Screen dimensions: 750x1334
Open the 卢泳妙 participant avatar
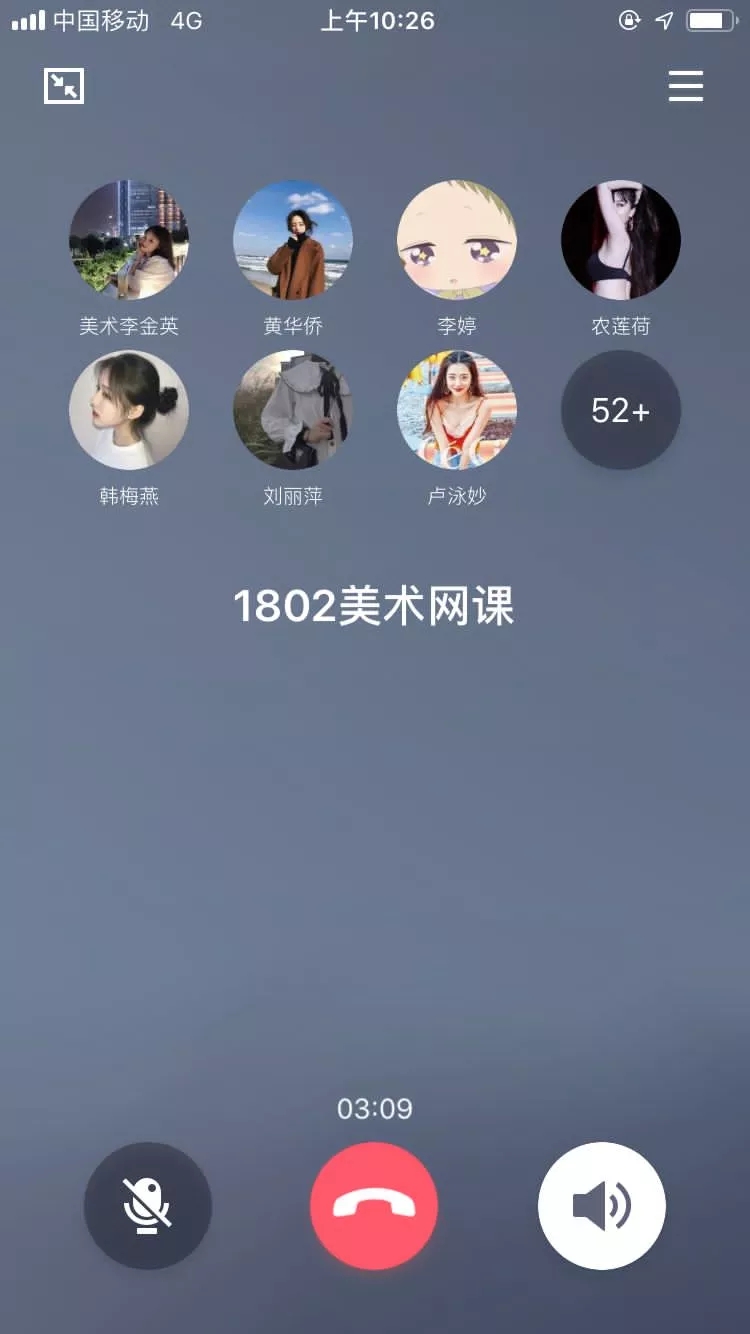coord(457,410)
